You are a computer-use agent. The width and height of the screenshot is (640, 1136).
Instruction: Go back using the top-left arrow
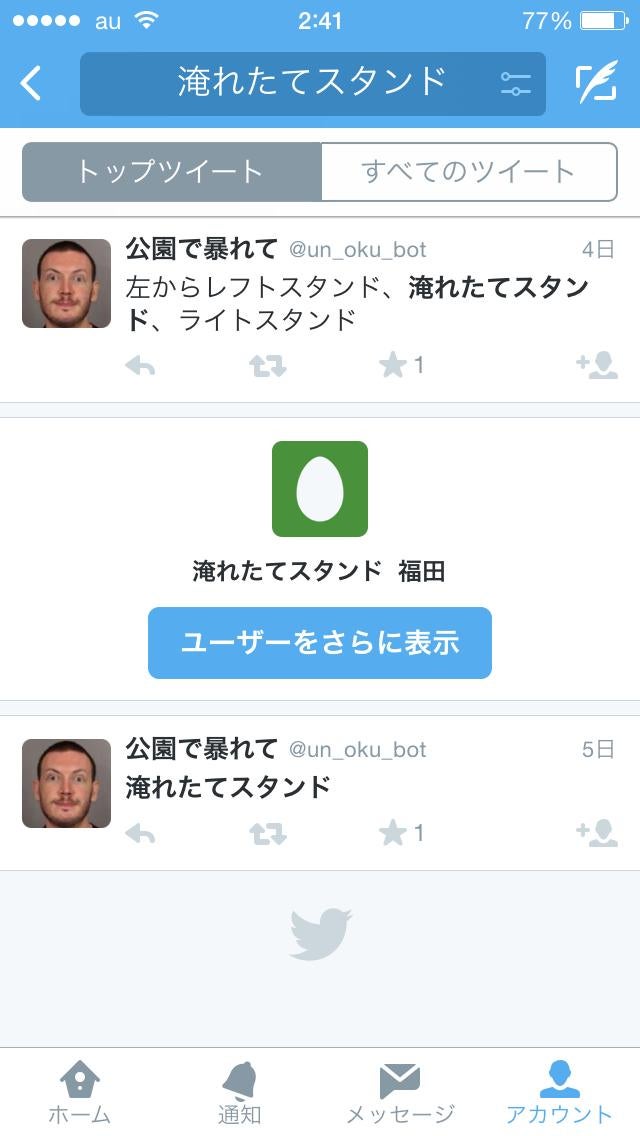coord(32,83)
